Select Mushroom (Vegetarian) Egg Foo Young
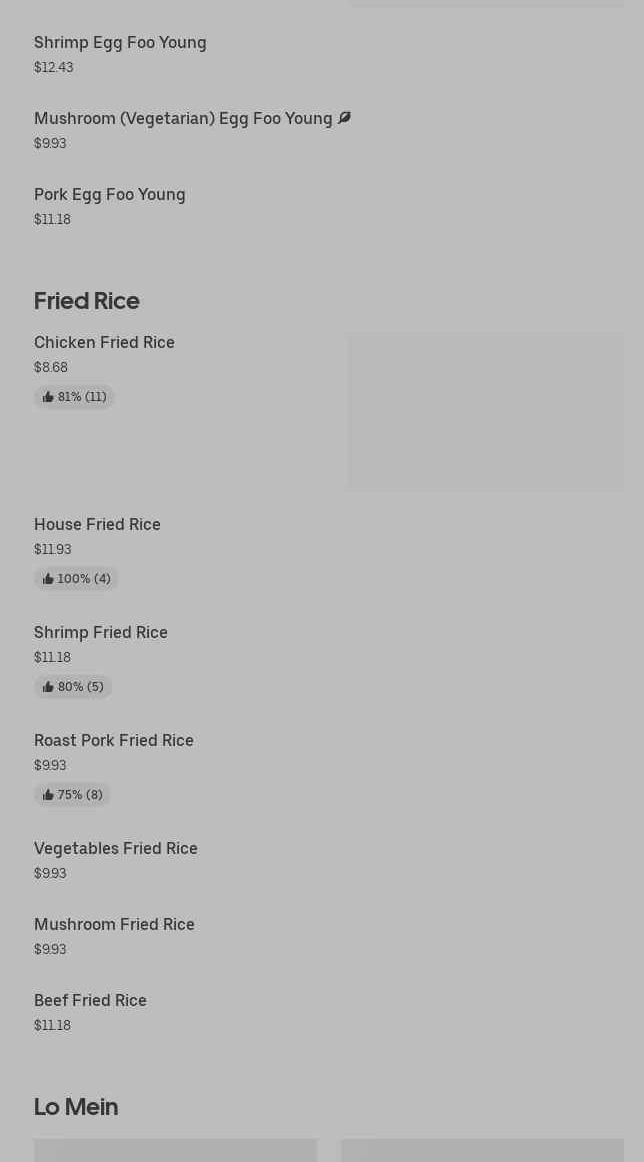 (183, 119)
